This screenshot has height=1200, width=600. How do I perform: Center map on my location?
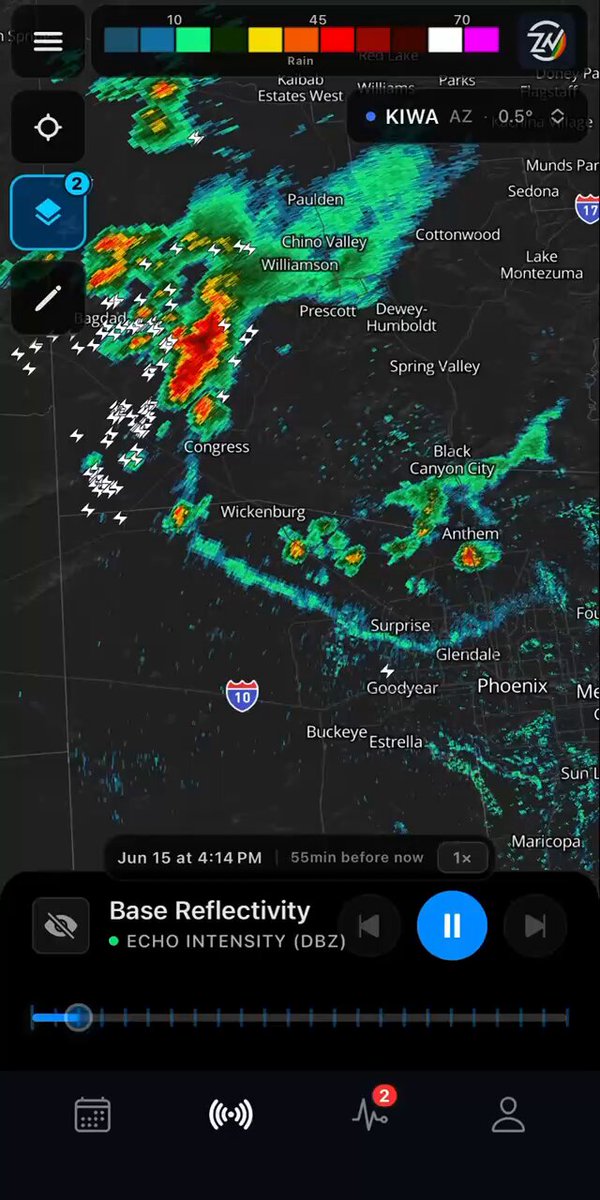click(47, 128)
